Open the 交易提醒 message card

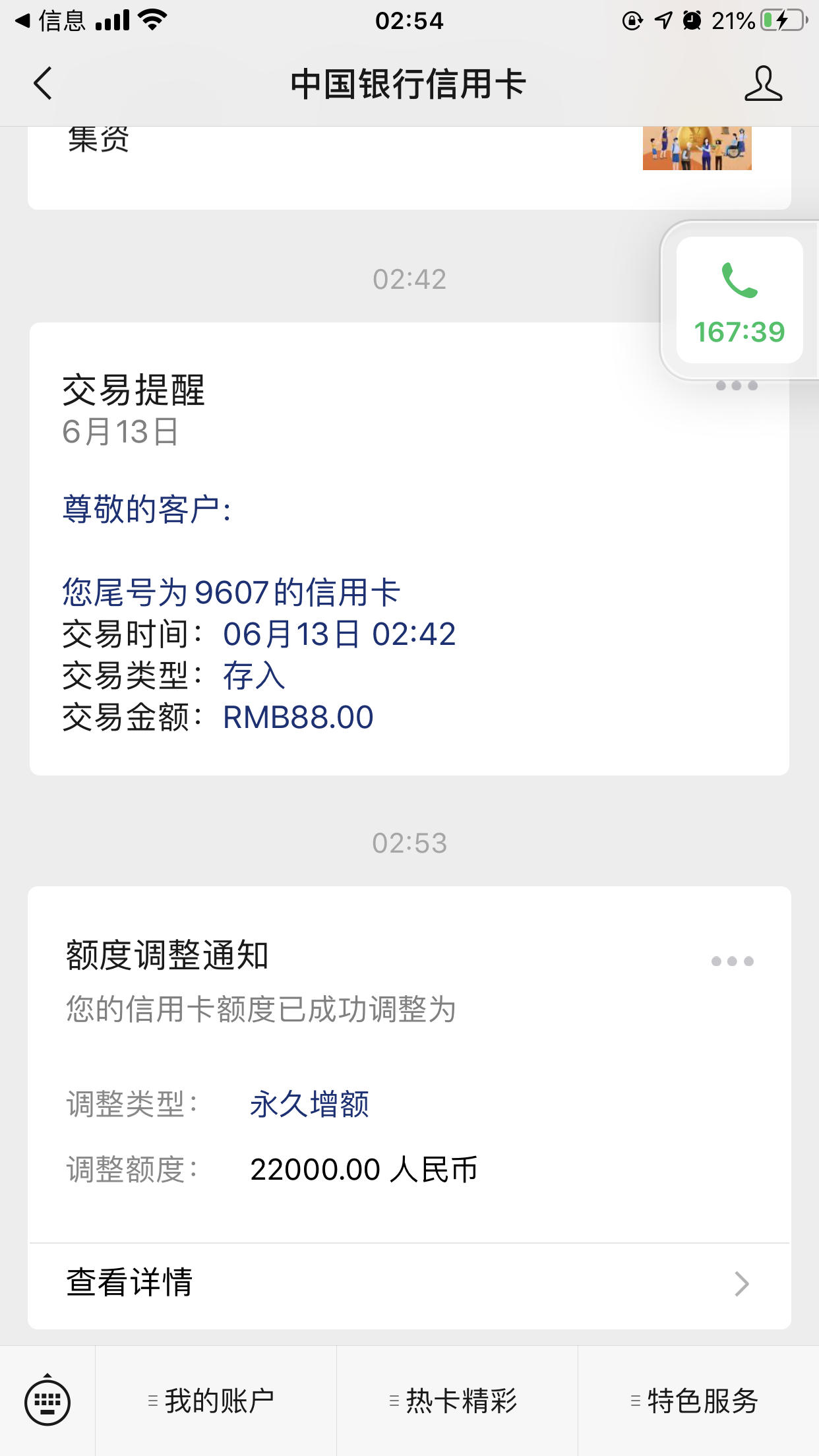point(409,549)
